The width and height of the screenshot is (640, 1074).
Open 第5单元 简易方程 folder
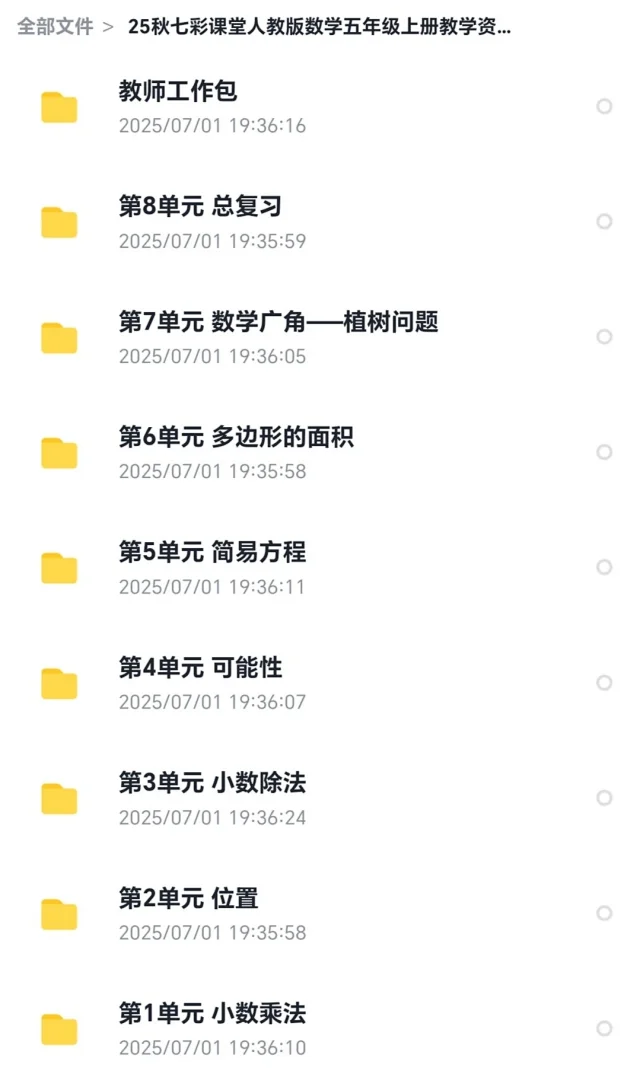[x=320, y=568]
